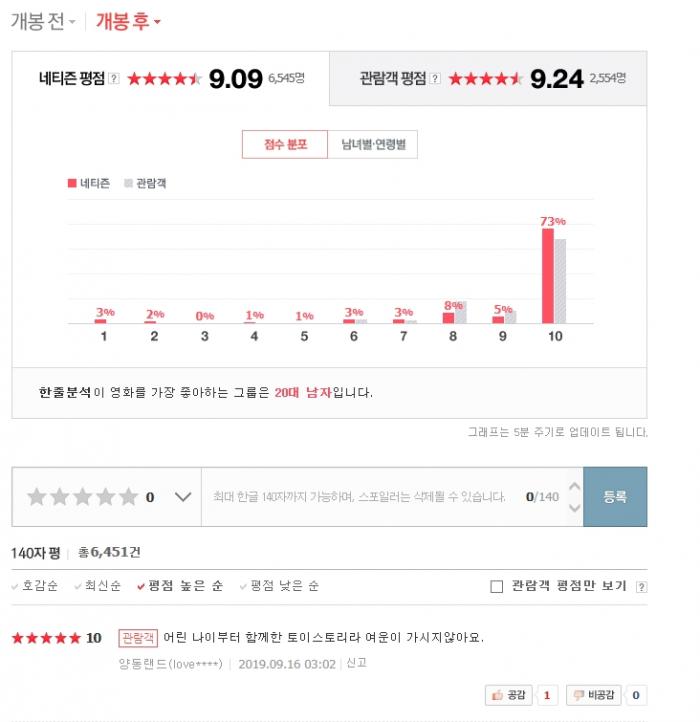Sort reviews by 최신순
Image resolution: width=700 pixels, height=722 pixels.
102,586
